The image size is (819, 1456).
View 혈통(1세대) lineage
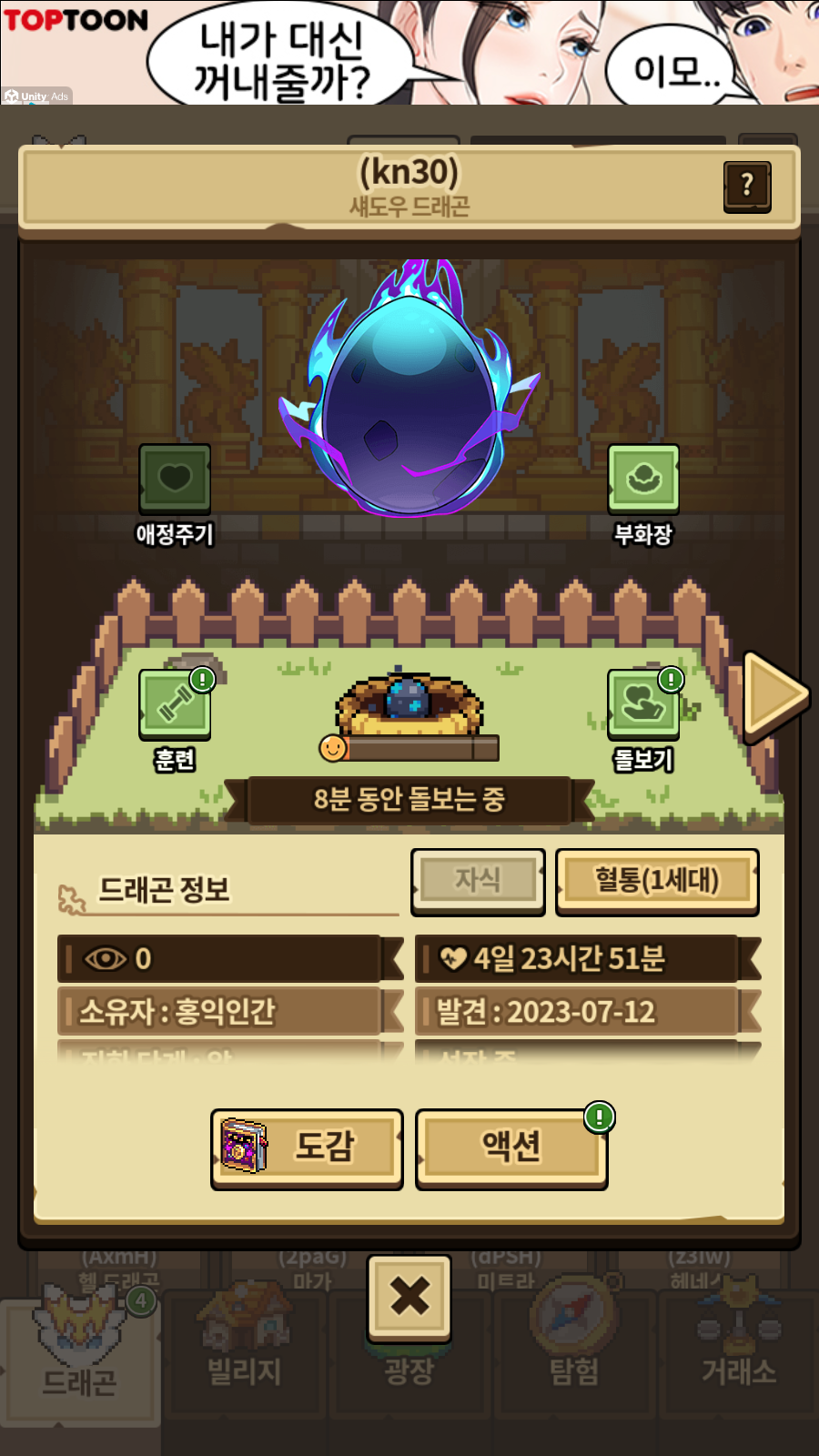pos(657,880)
